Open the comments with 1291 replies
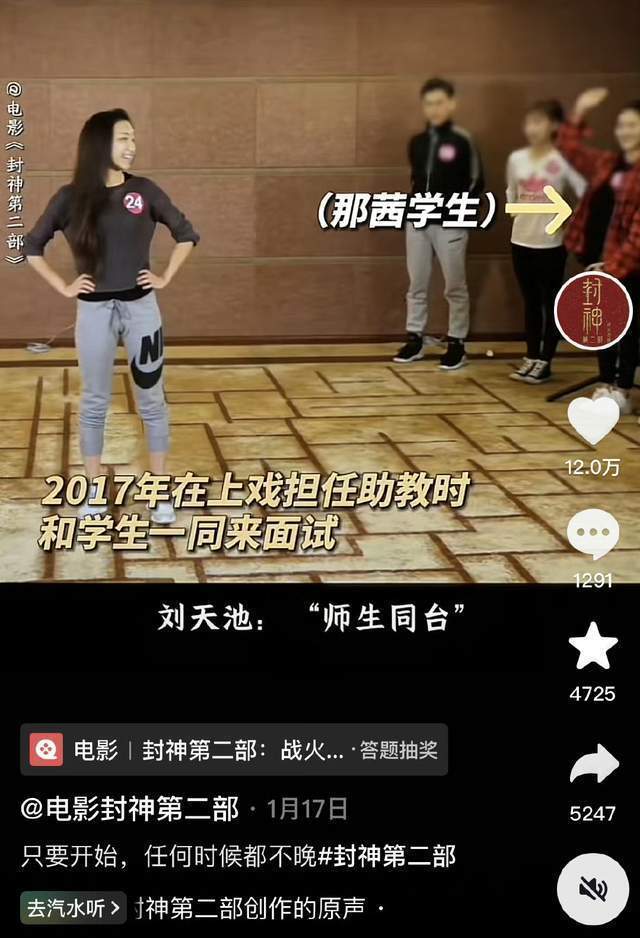 (593, 534)
